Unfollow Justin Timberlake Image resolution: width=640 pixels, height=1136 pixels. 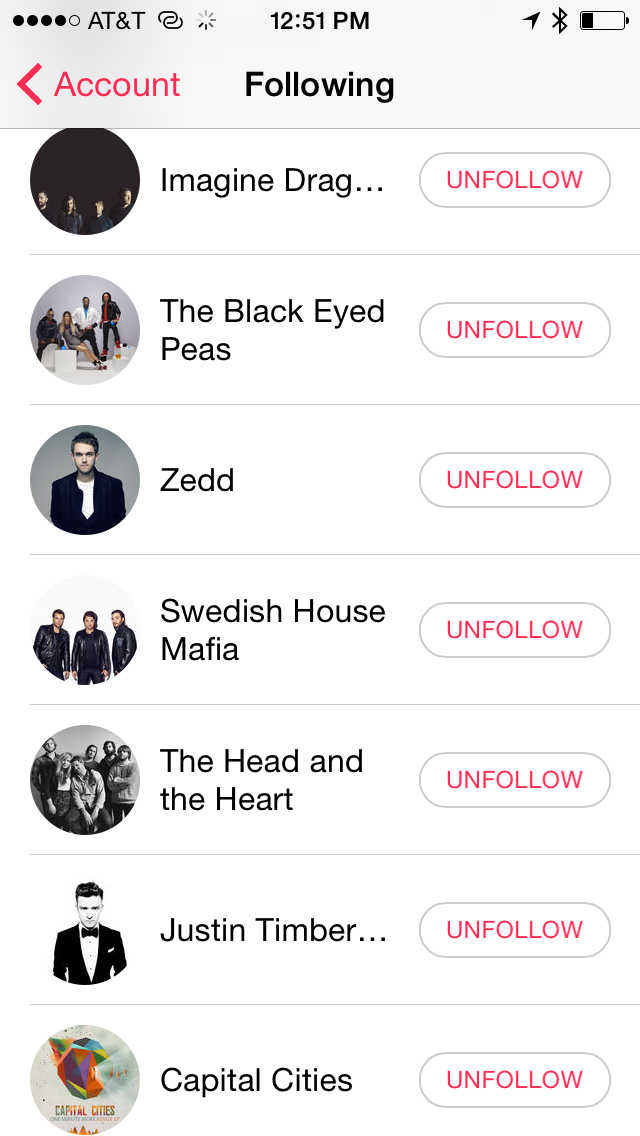pos(514,930)
